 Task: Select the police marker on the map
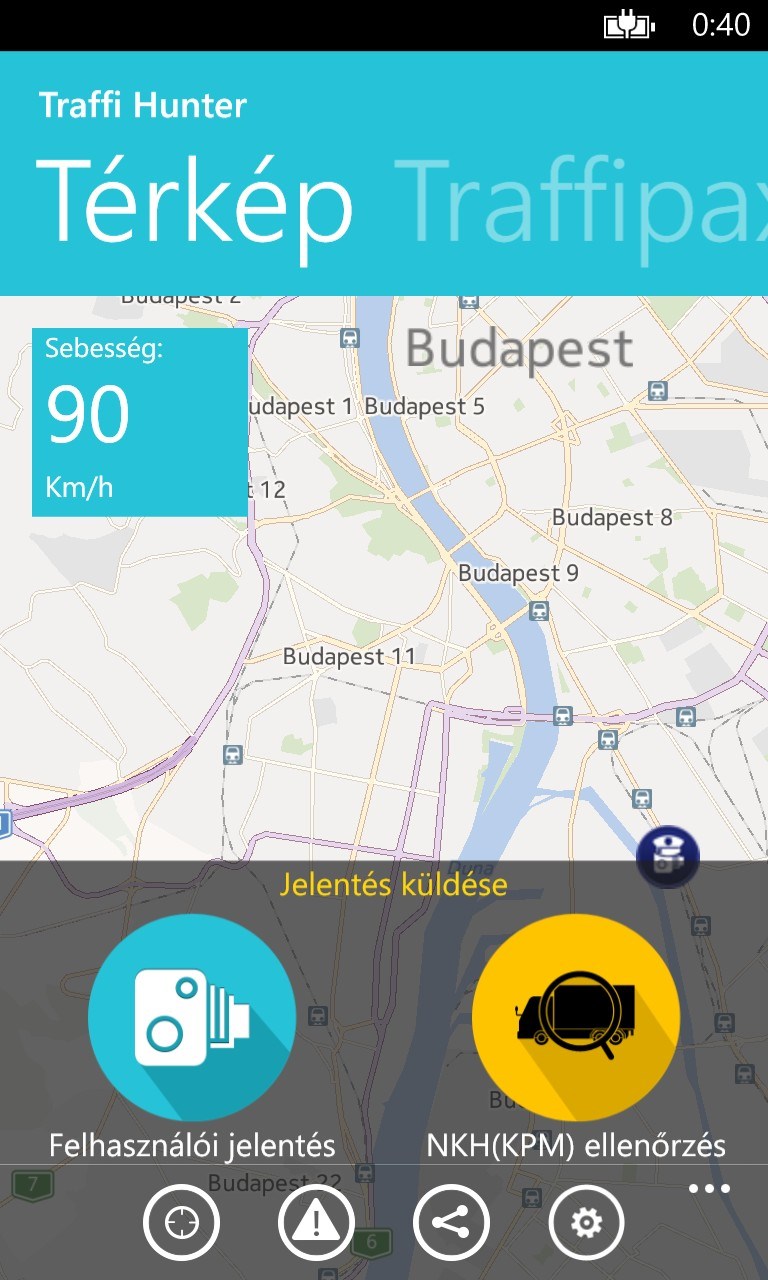click(x=667, y=857)
